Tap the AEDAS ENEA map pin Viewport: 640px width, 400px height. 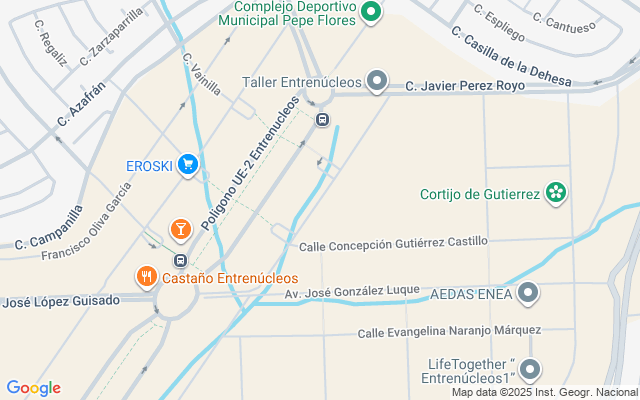(x=529, y=294)
